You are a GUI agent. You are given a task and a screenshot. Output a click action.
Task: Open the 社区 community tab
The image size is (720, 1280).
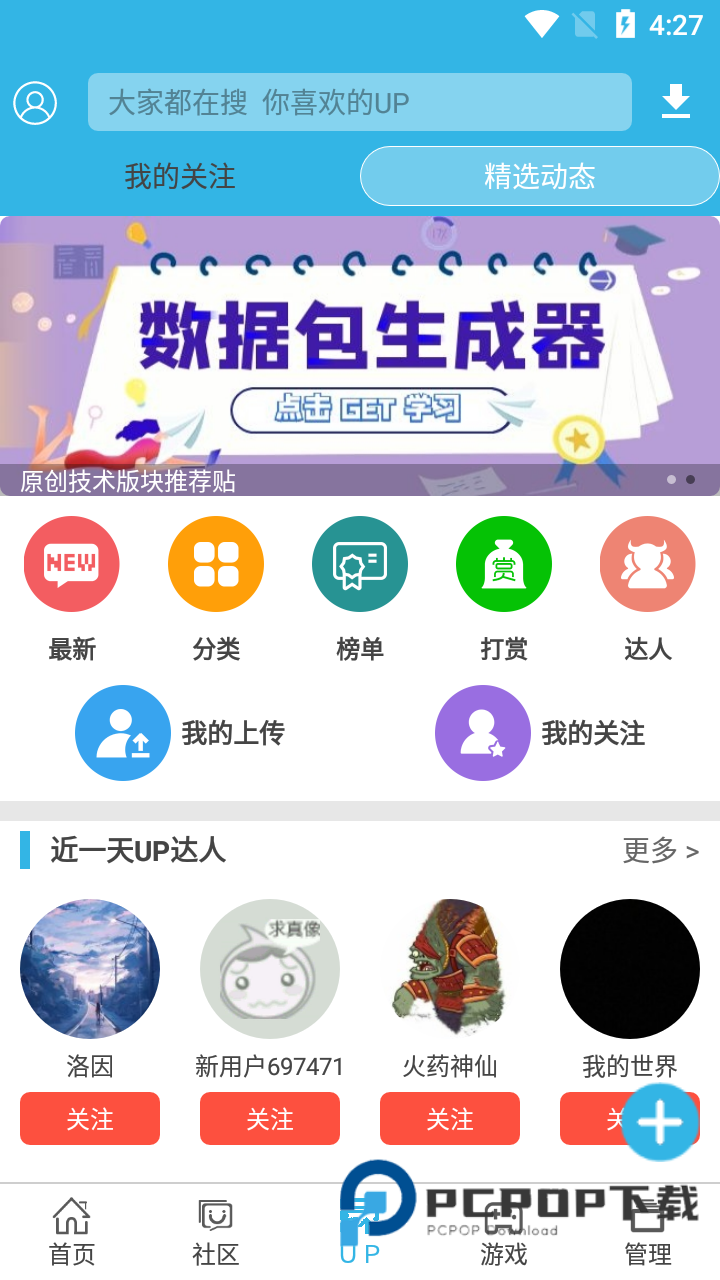(x=215, y=1230)
